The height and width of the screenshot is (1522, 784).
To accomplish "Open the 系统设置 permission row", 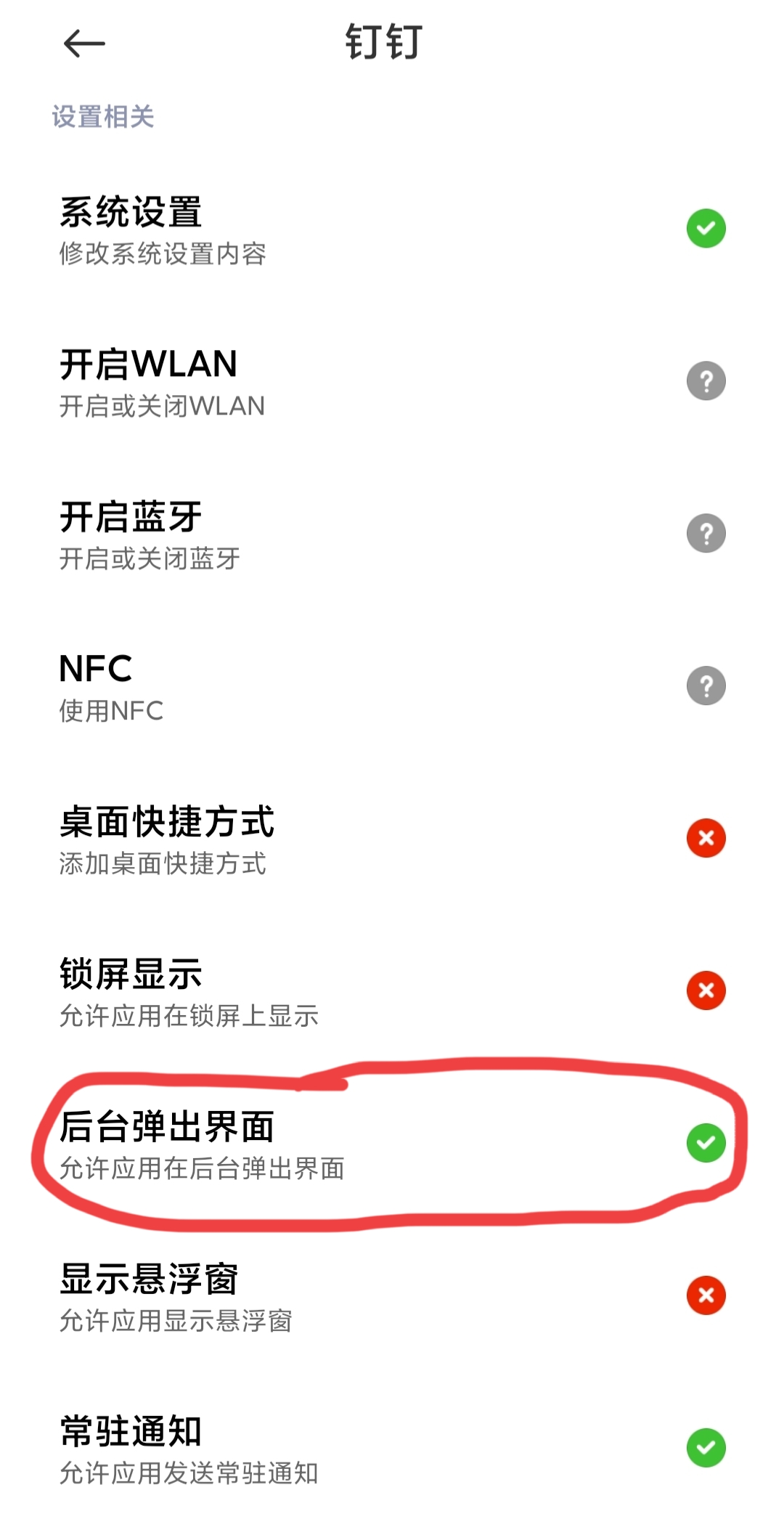I will pyautogui.click(x=392, y=229).
